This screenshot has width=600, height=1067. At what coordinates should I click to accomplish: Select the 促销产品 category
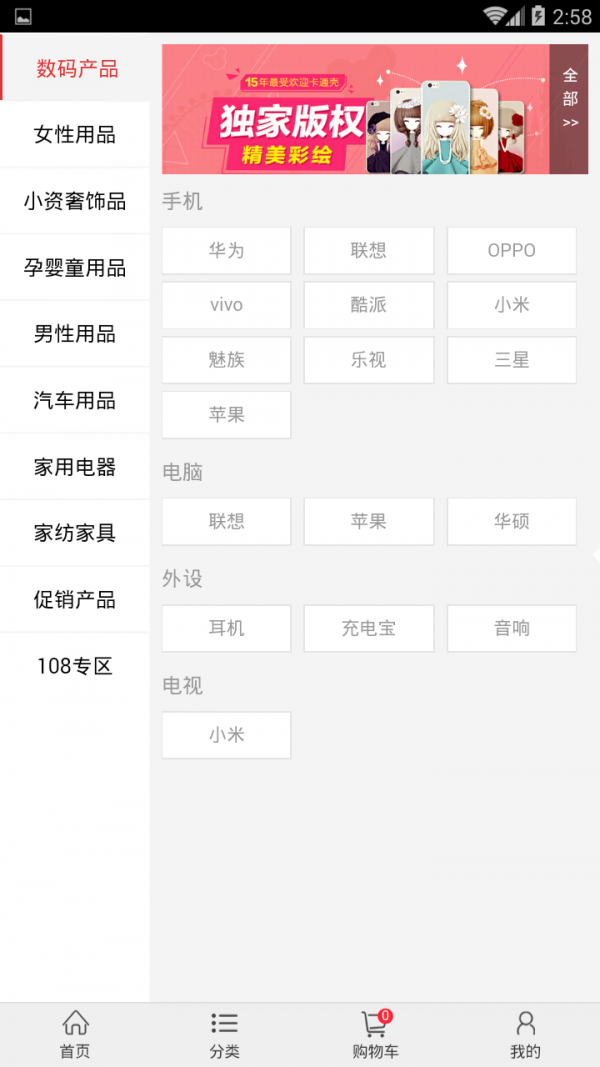(75, 600)
